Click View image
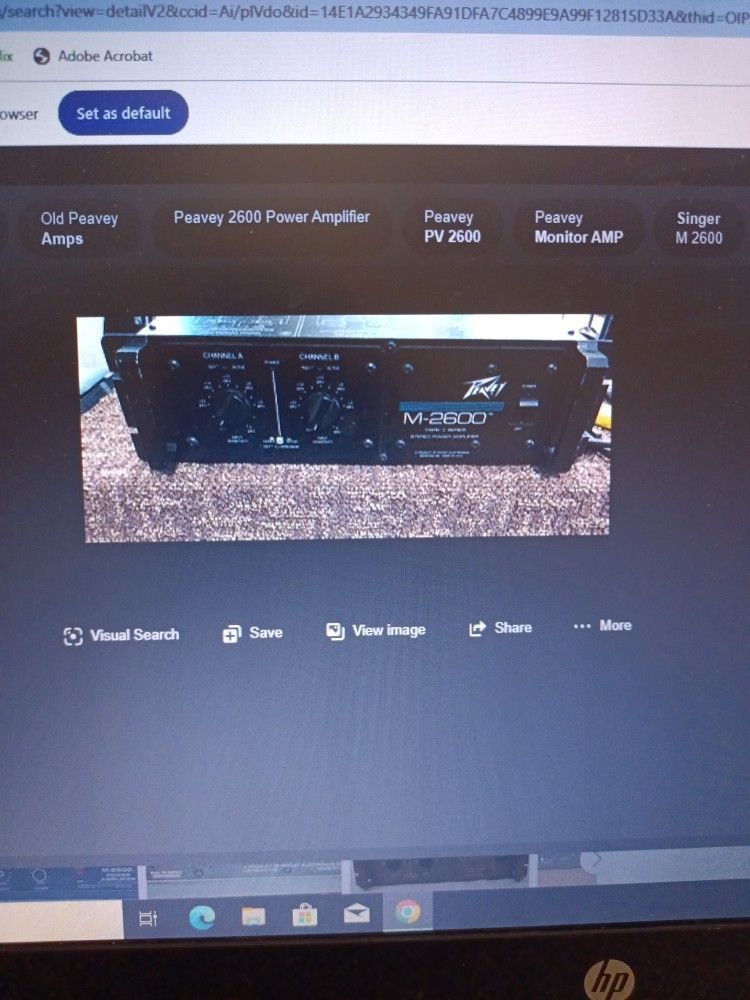 [376, 630]
